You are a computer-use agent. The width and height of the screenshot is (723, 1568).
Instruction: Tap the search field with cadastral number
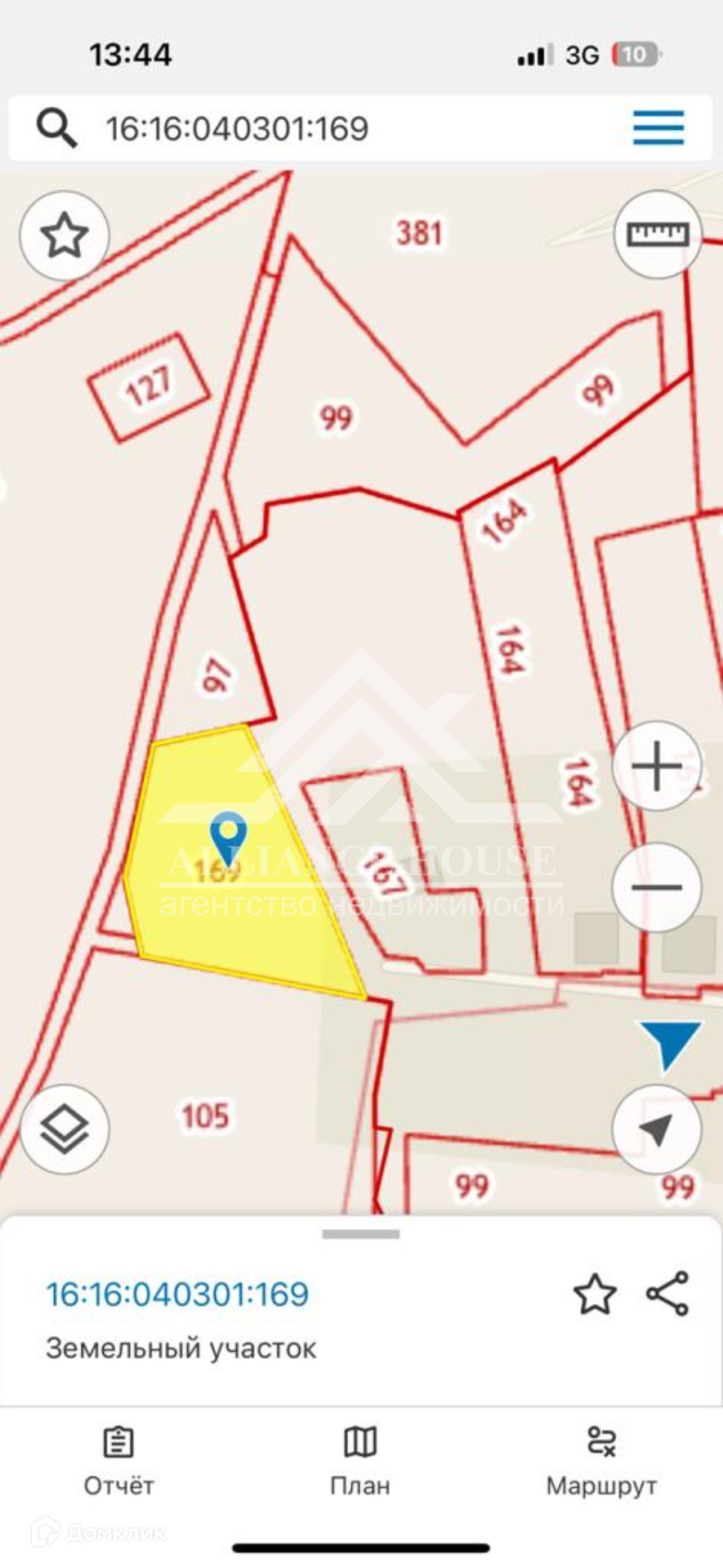[327, 128]
